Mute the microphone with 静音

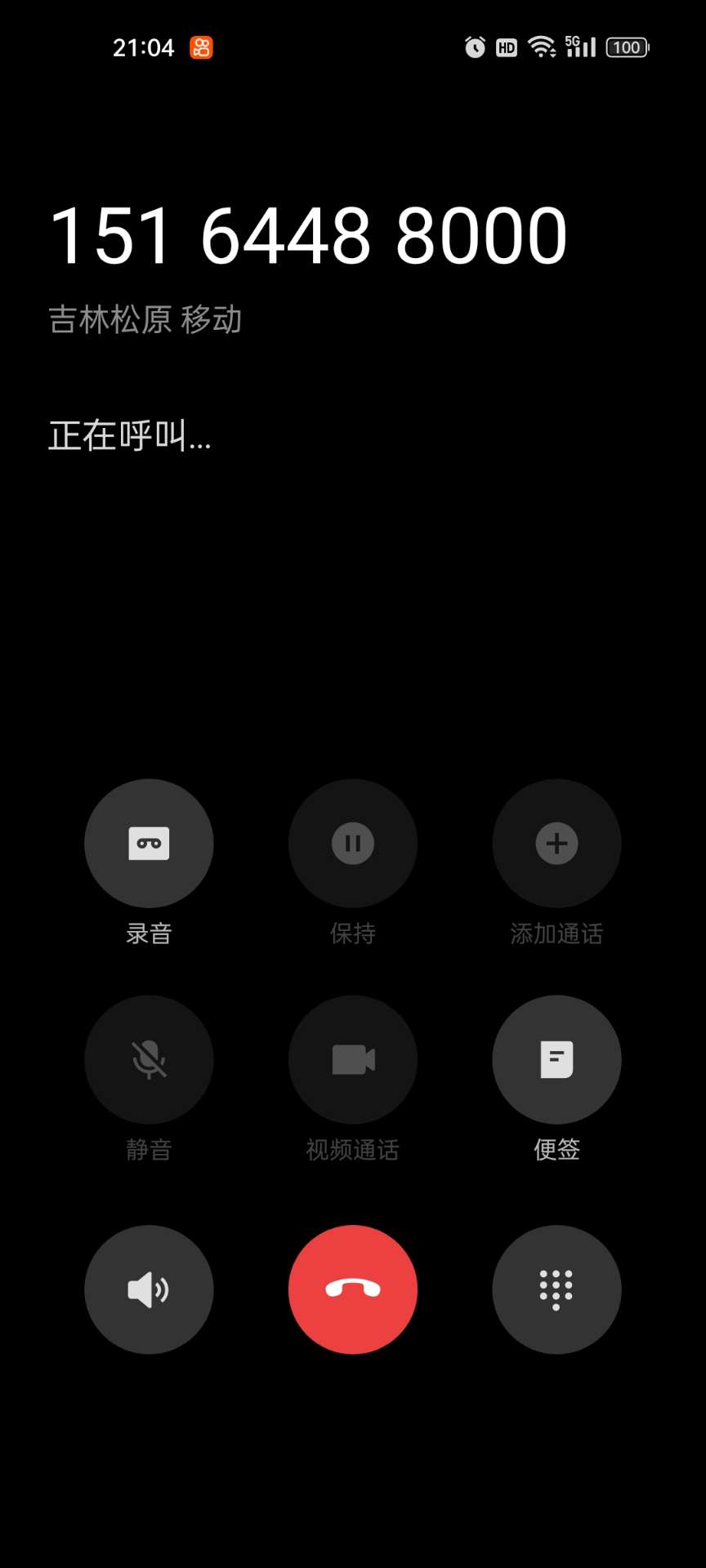149,1059
